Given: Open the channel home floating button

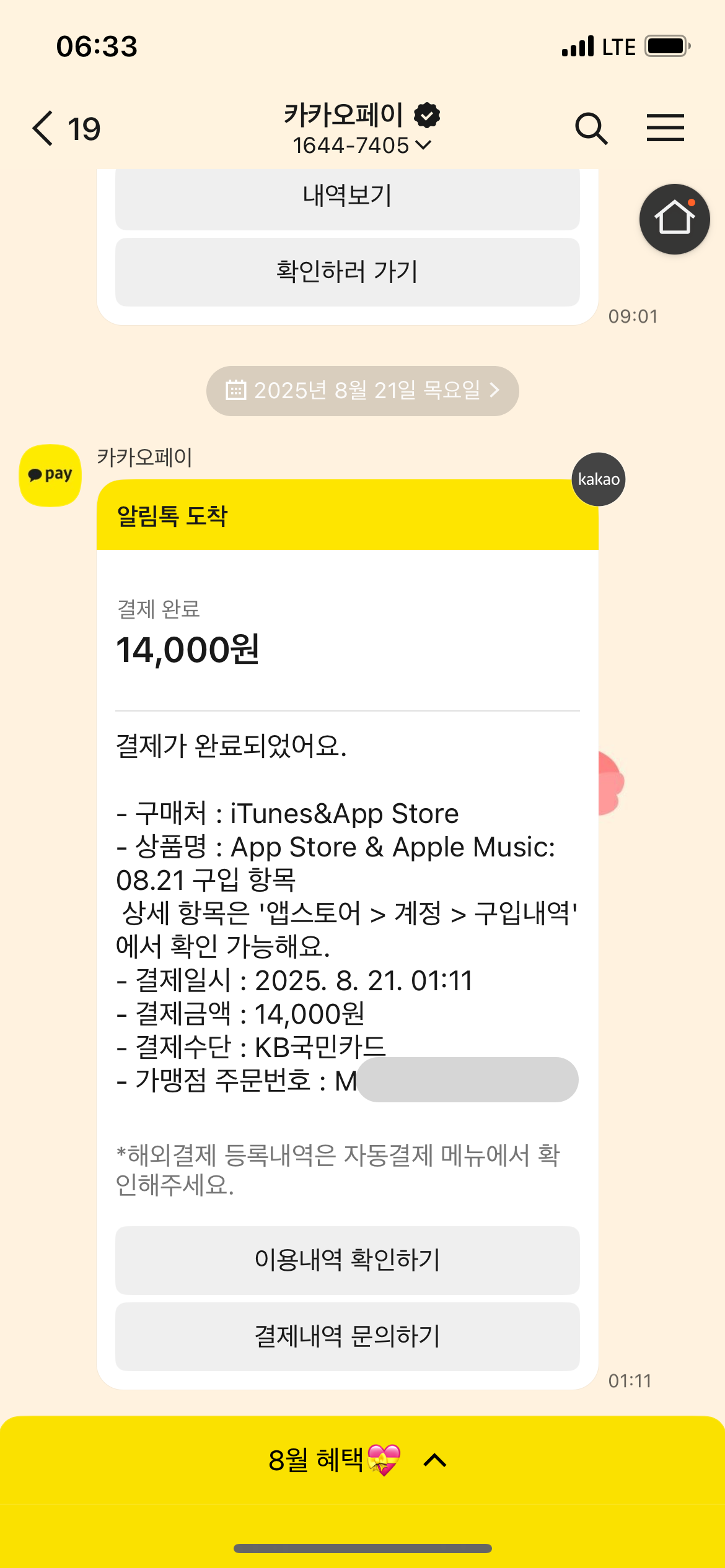Looking at the screenshot, I should point(674,219).
